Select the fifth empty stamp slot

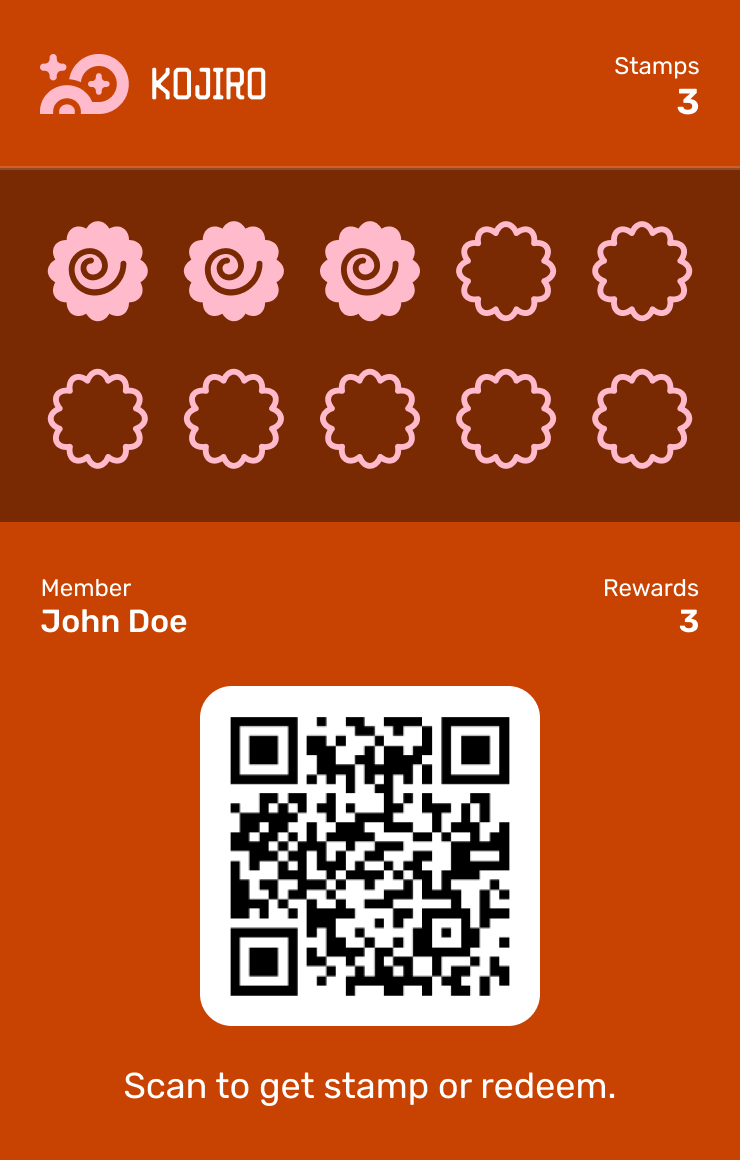pyautogui.click(x=641, y=271)
